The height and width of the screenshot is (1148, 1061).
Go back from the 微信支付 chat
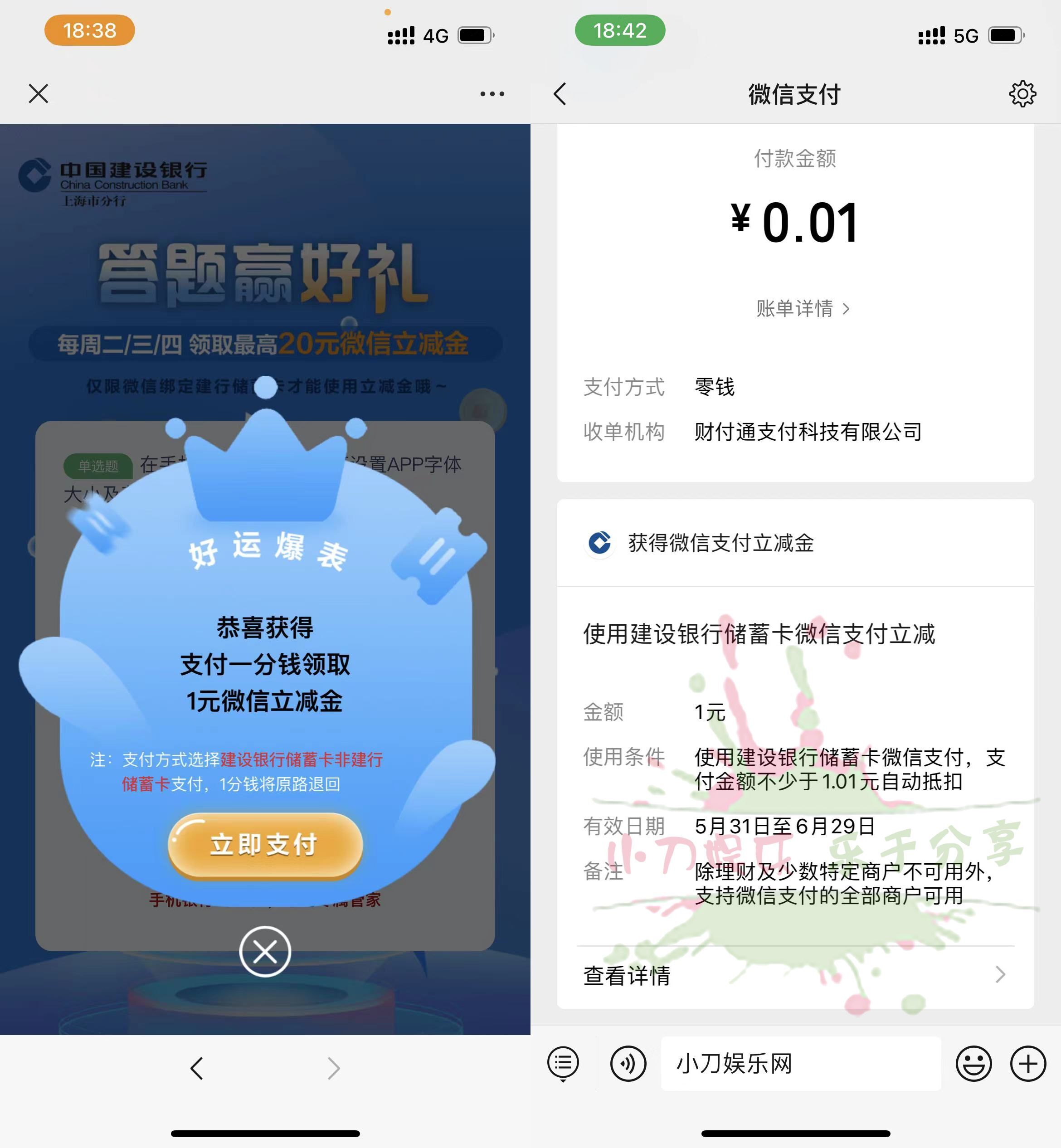560,93
